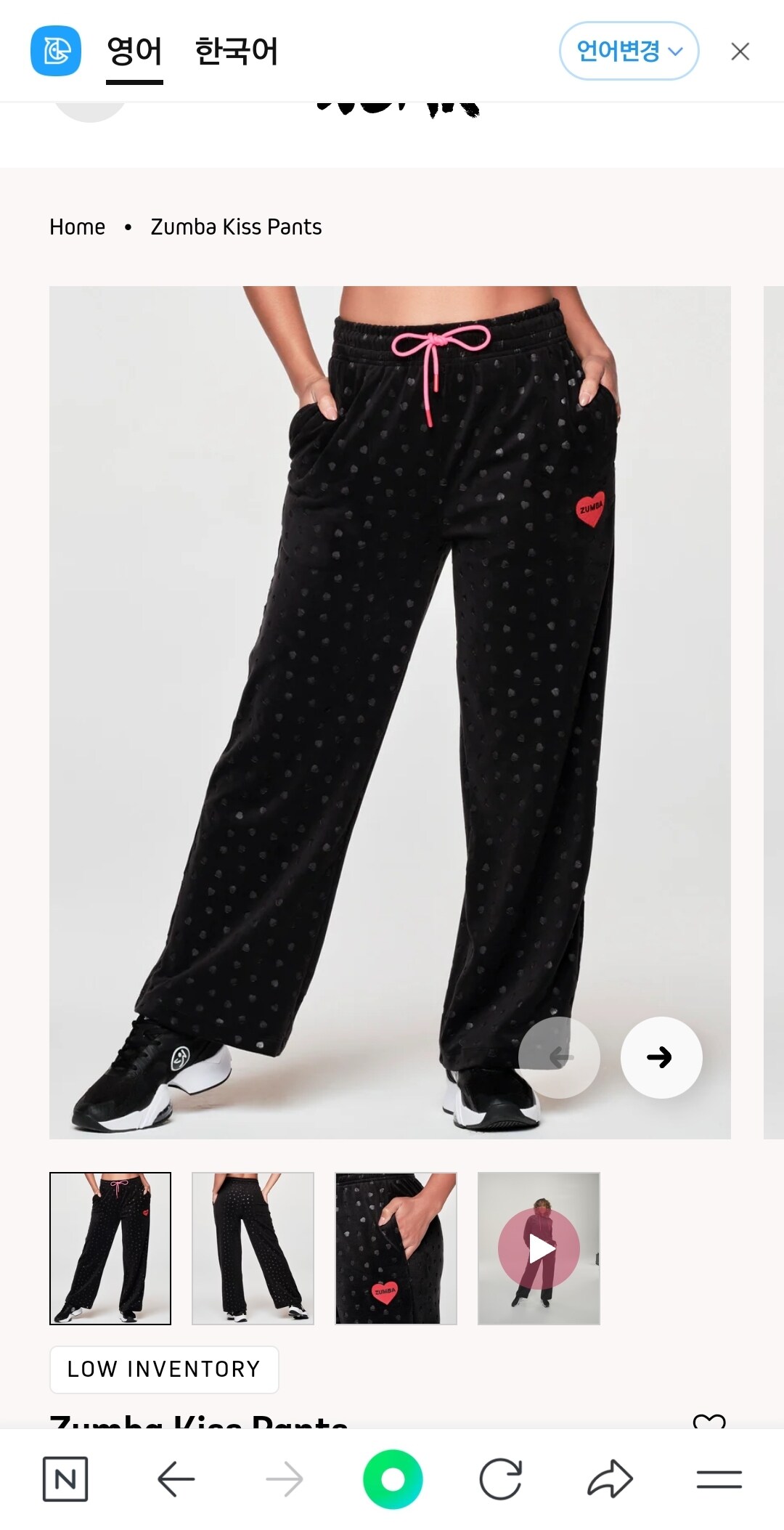Tap the green Naver search button
Image resolution: width=784 pixels, height=1530 pixels.
tap(393, 1479)
